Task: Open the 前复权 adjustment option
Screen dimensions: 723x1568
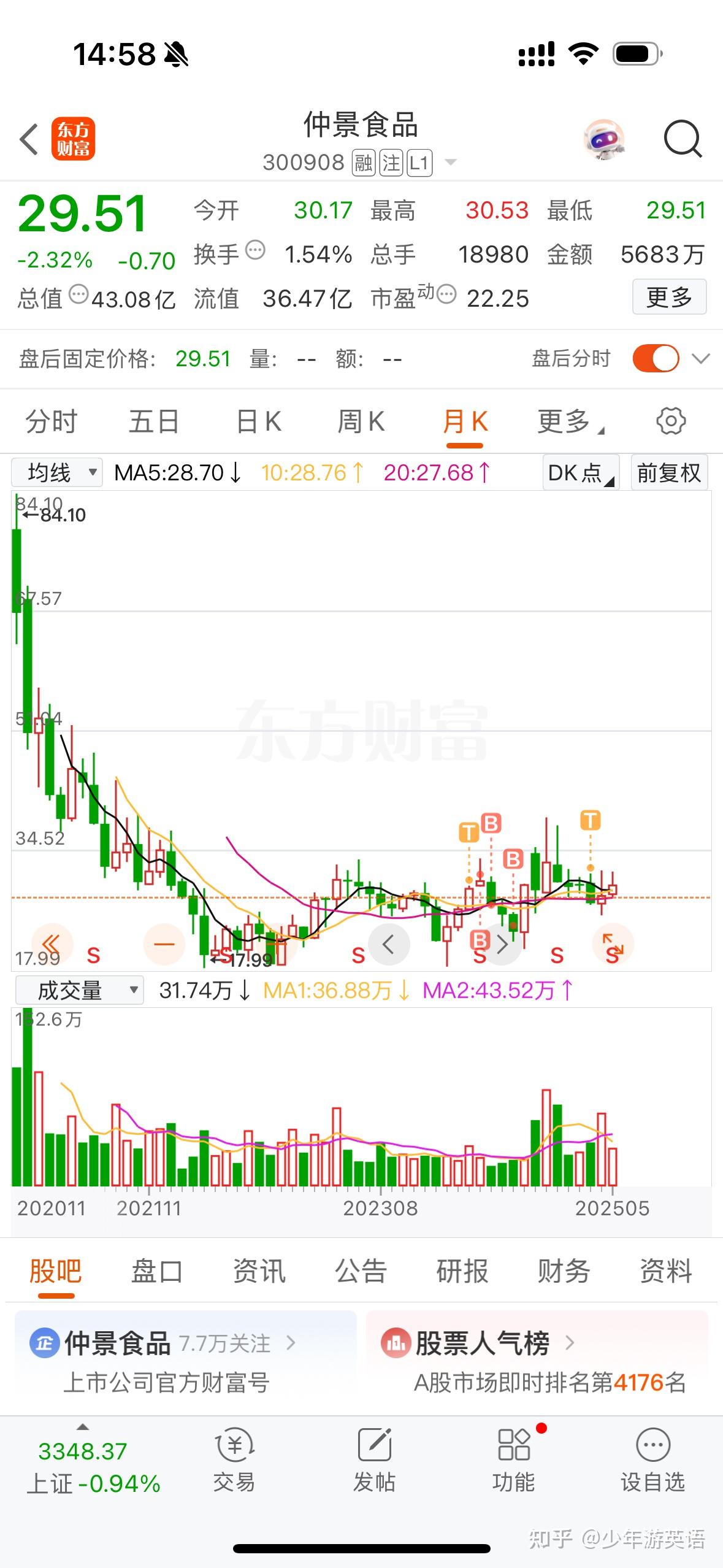Action: pos(669,473)
